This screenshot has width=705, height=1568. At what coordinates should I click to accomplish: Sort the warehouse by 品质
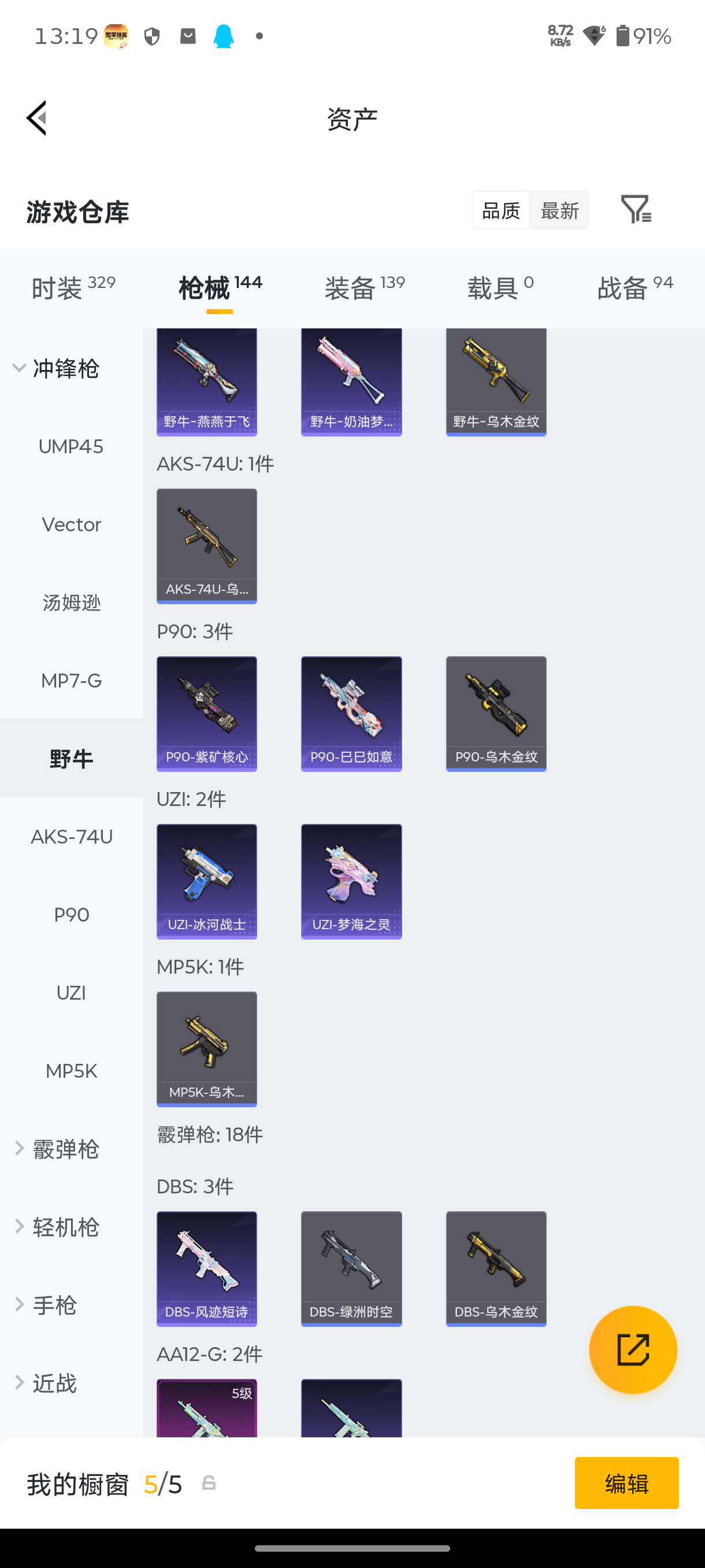point(500,210)
